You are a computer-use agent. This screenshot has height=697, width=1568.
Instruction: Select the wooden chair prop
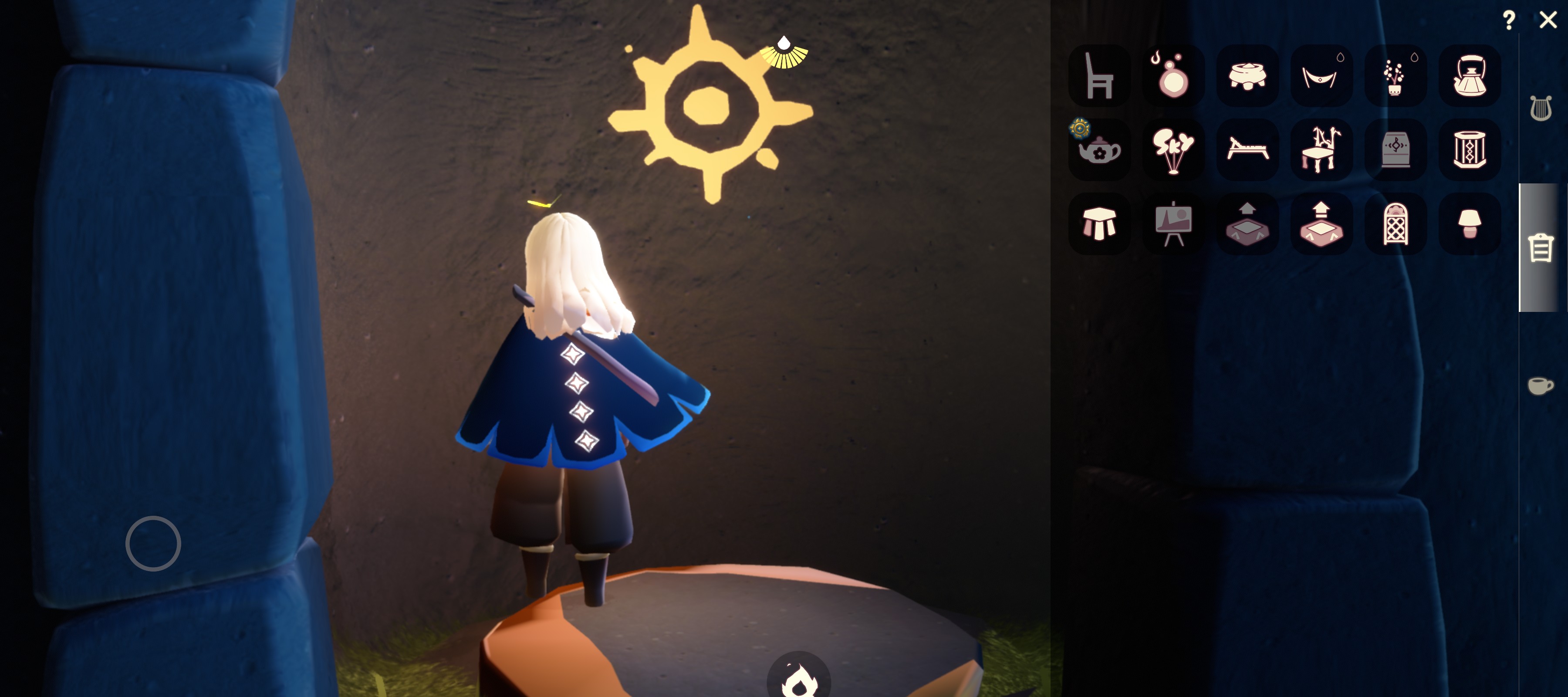[x=1099, y=75]
